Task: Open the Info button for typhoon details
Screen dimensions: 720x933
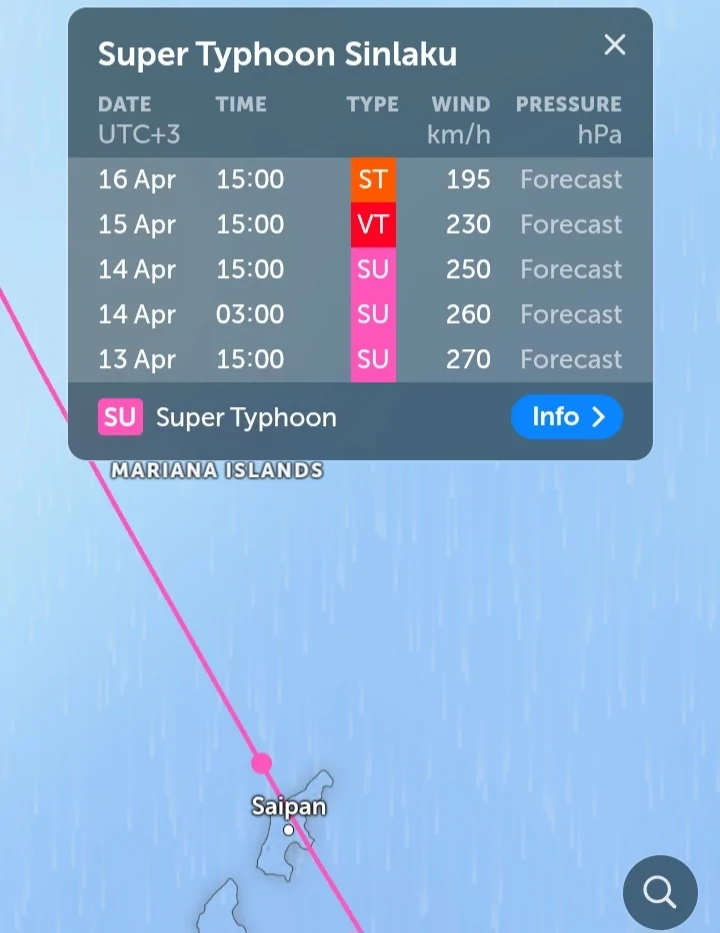Action: (x=566, y=417)
